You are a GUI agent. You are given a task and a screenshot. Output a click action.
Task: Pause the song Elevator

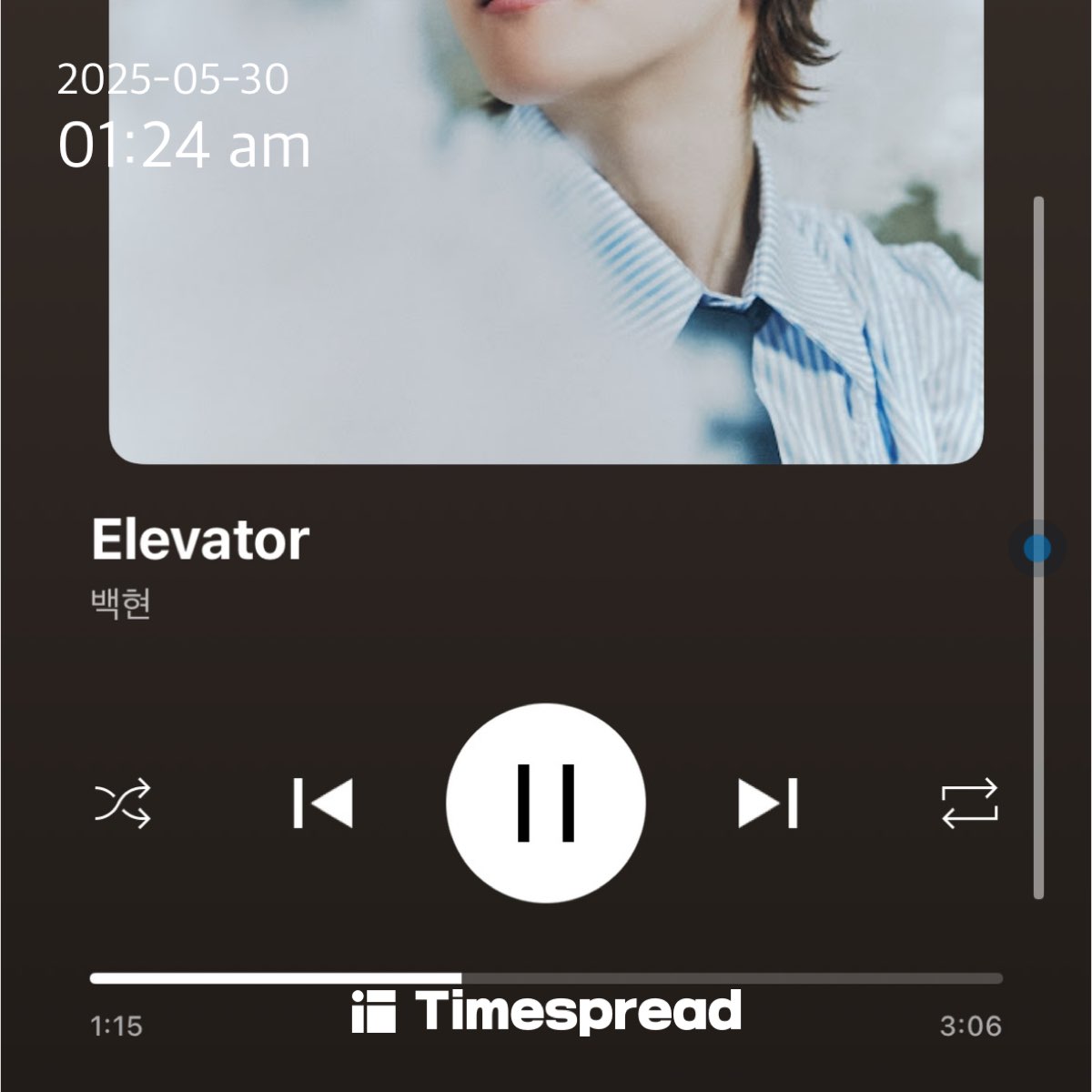click(x=546, y=803)
